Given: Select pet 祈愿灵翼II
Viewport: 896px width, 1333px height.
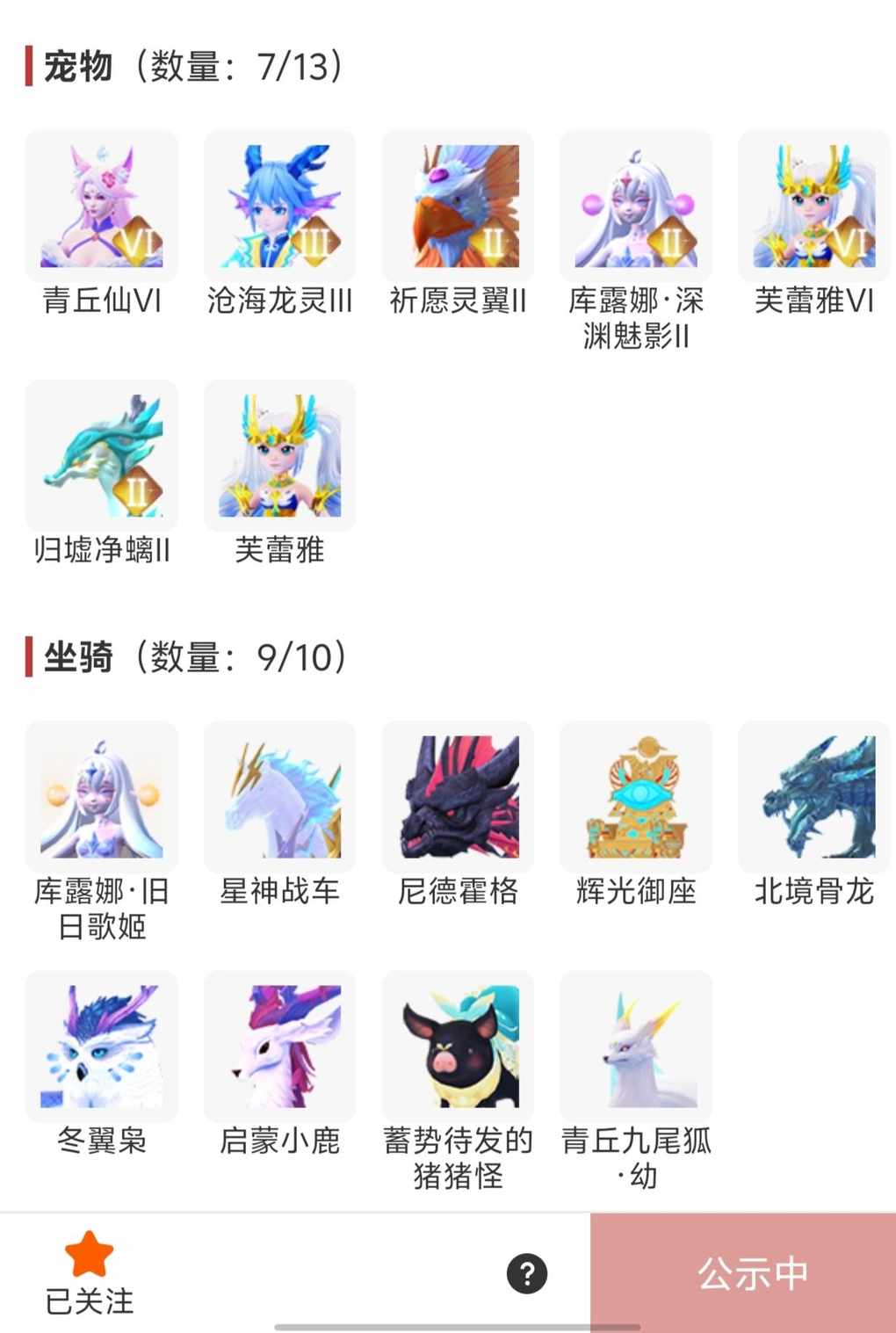Looking at the screenshot, I should (x=458, y=207).
